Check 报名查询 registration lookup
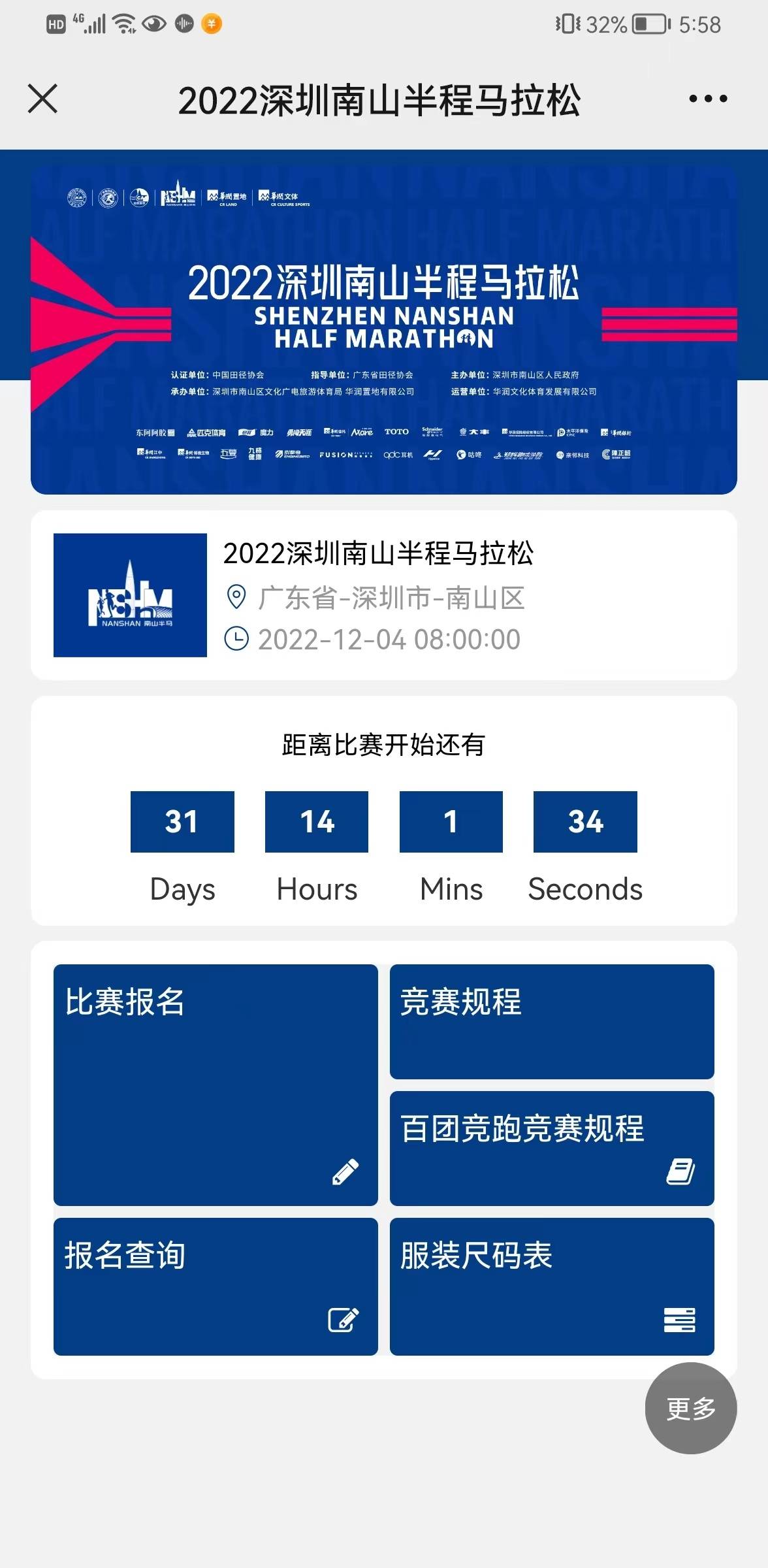The width and height of the screenshot is (768, 1568). [216, 1286]
